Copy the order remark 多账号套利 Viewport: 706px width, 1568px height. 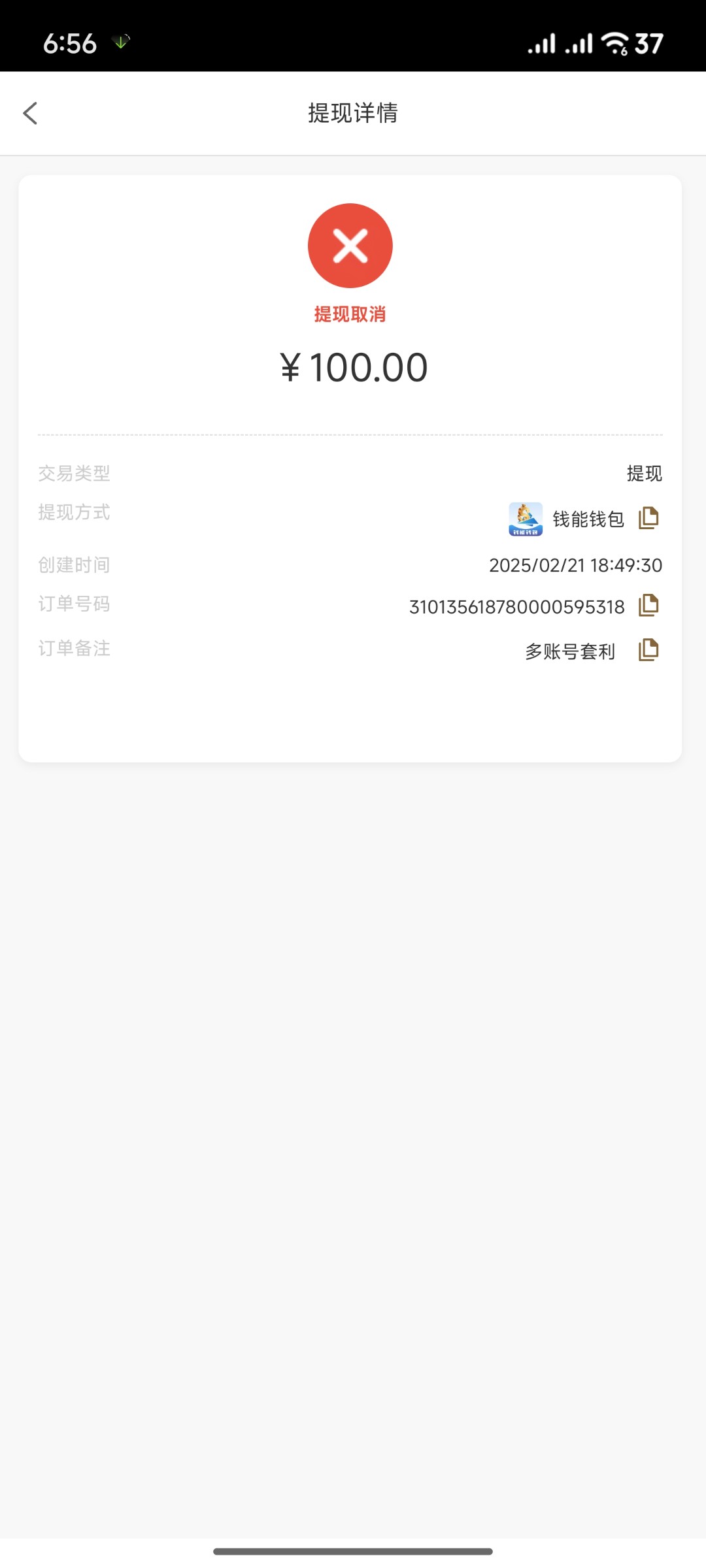(x=648, y=650)
